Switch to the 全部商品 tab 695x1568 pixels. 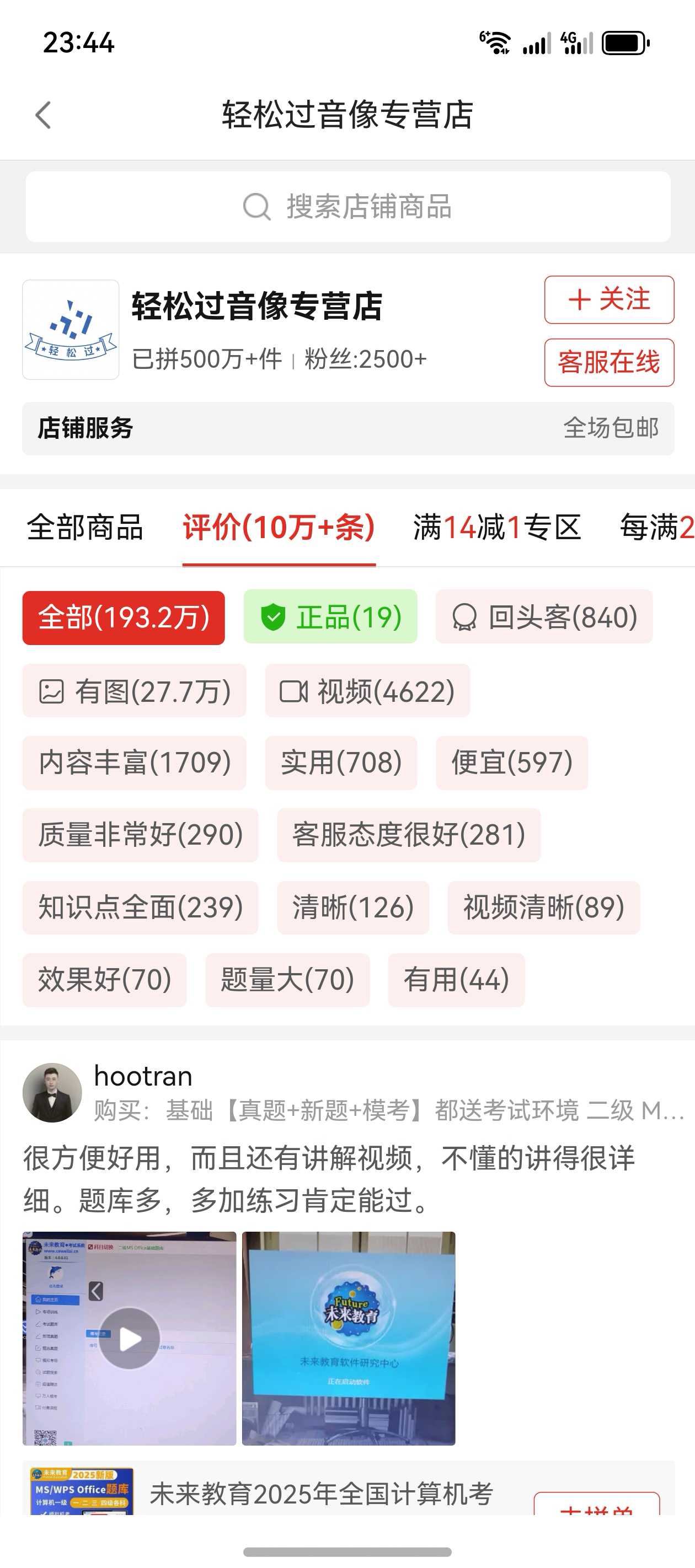(84, 527)
